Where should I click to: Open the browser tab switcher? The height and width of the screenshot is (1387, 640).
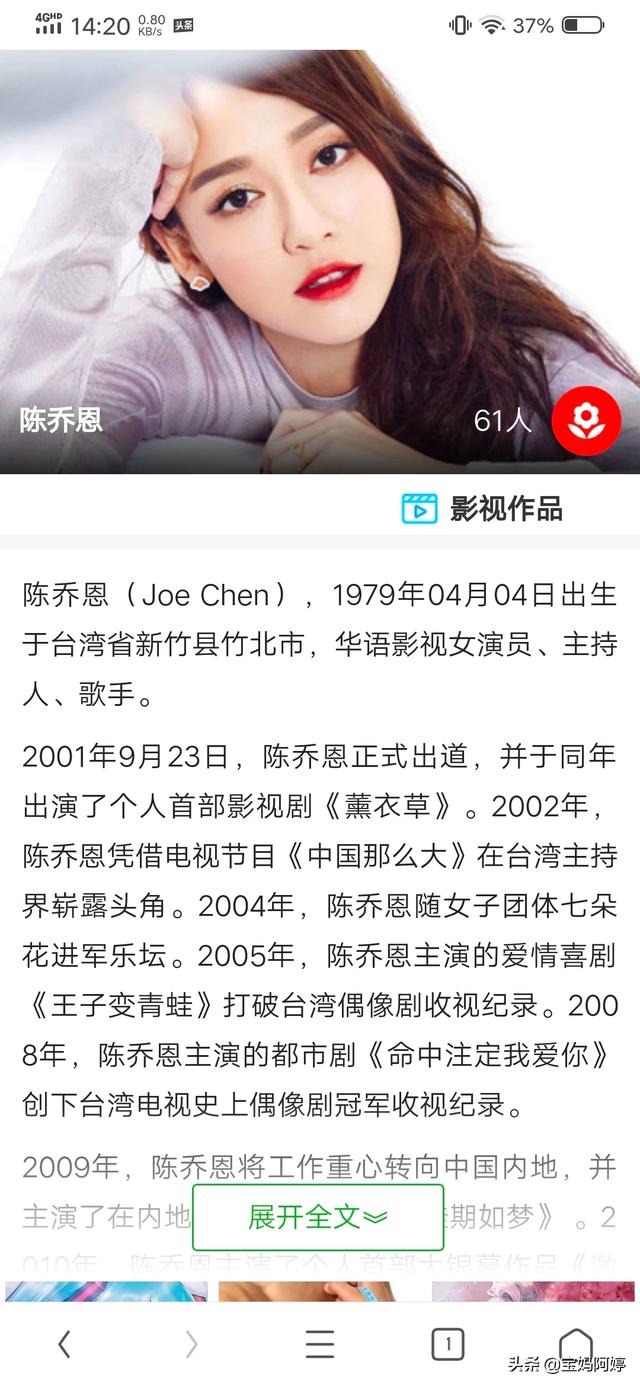pos(448,1344)
